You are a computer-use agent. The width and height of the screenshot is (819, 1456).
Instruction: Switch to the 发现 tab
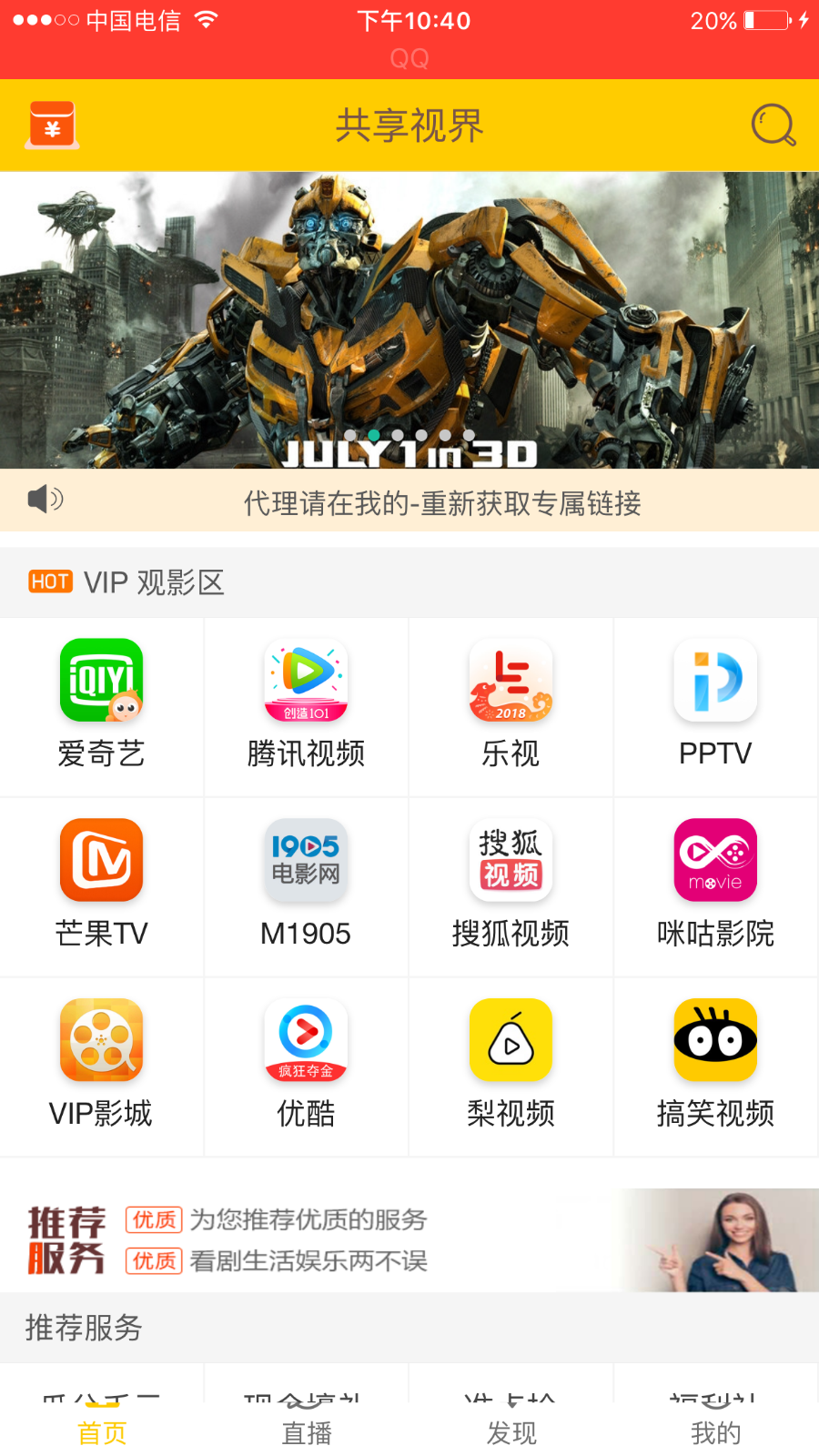511,1432
